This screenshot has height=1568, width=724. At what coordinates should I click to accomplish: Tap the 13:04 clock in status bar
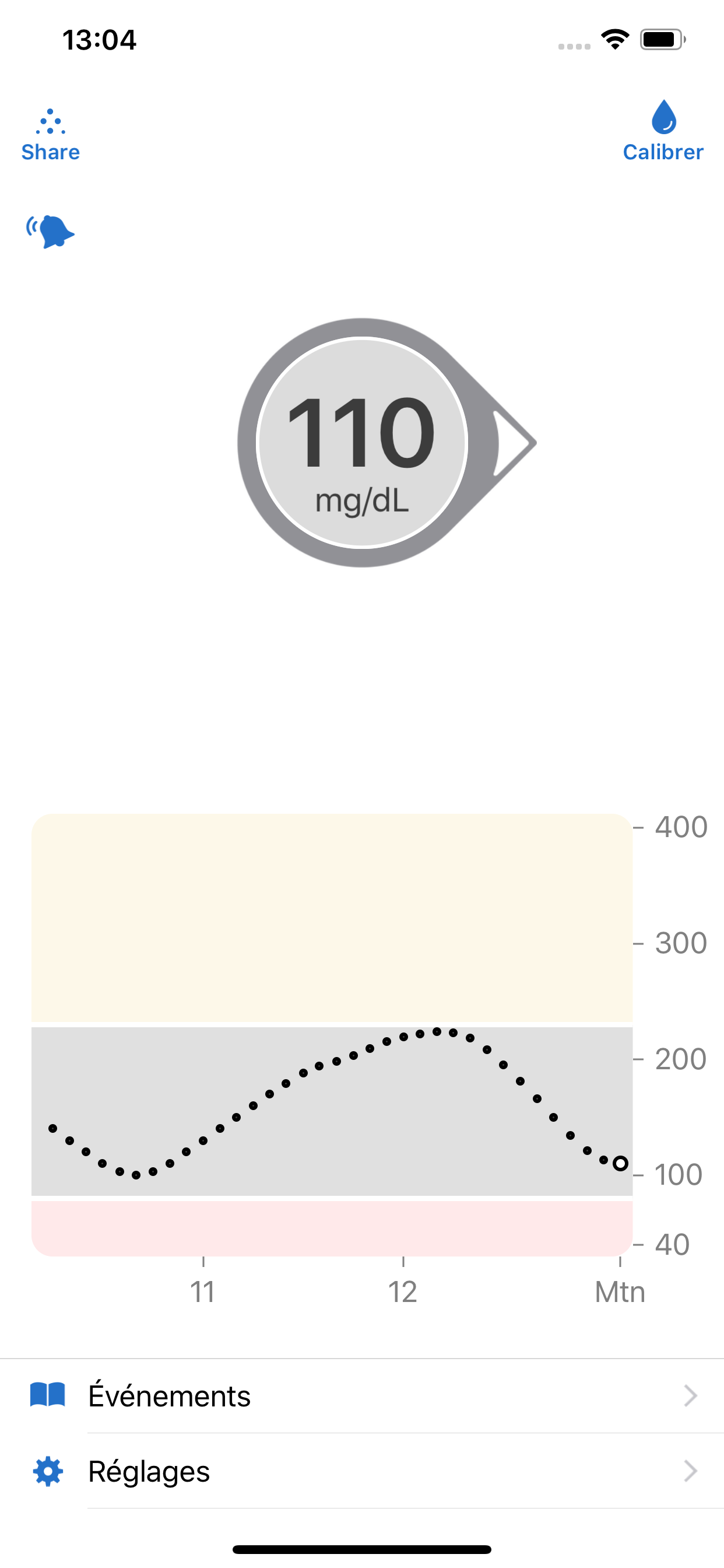(99, 38)
